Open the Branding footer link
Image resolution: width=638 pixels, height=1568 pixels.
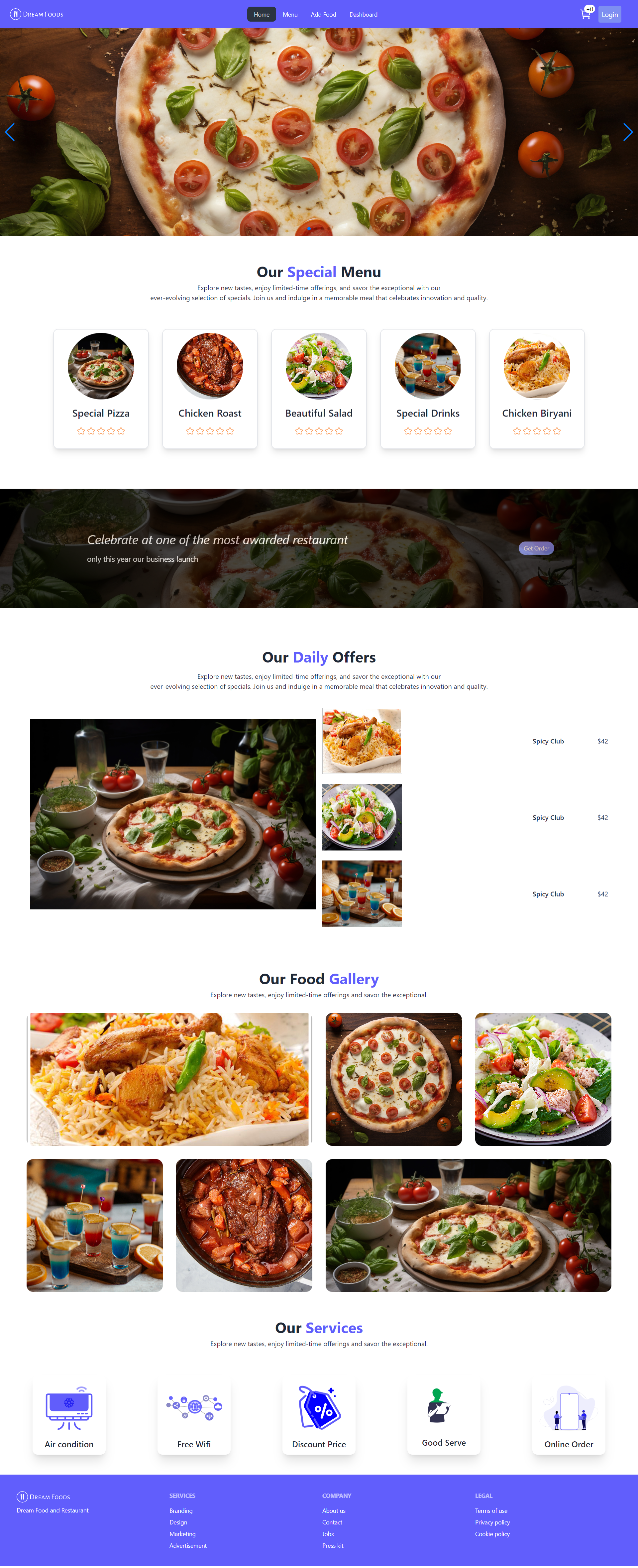point(181,1510)
